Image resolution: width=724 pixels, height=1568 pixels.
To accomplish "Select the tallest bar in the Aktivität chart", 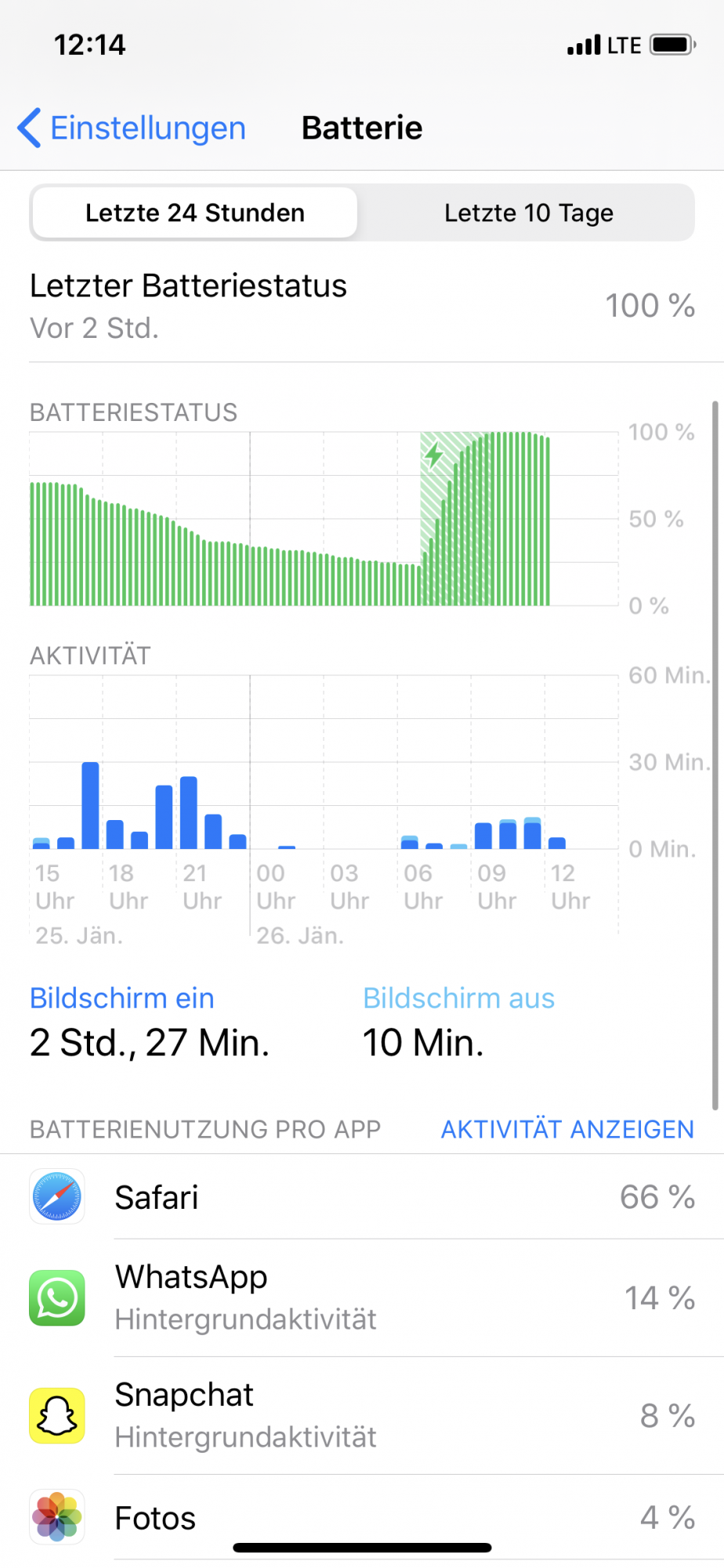I will pos(91,805).
